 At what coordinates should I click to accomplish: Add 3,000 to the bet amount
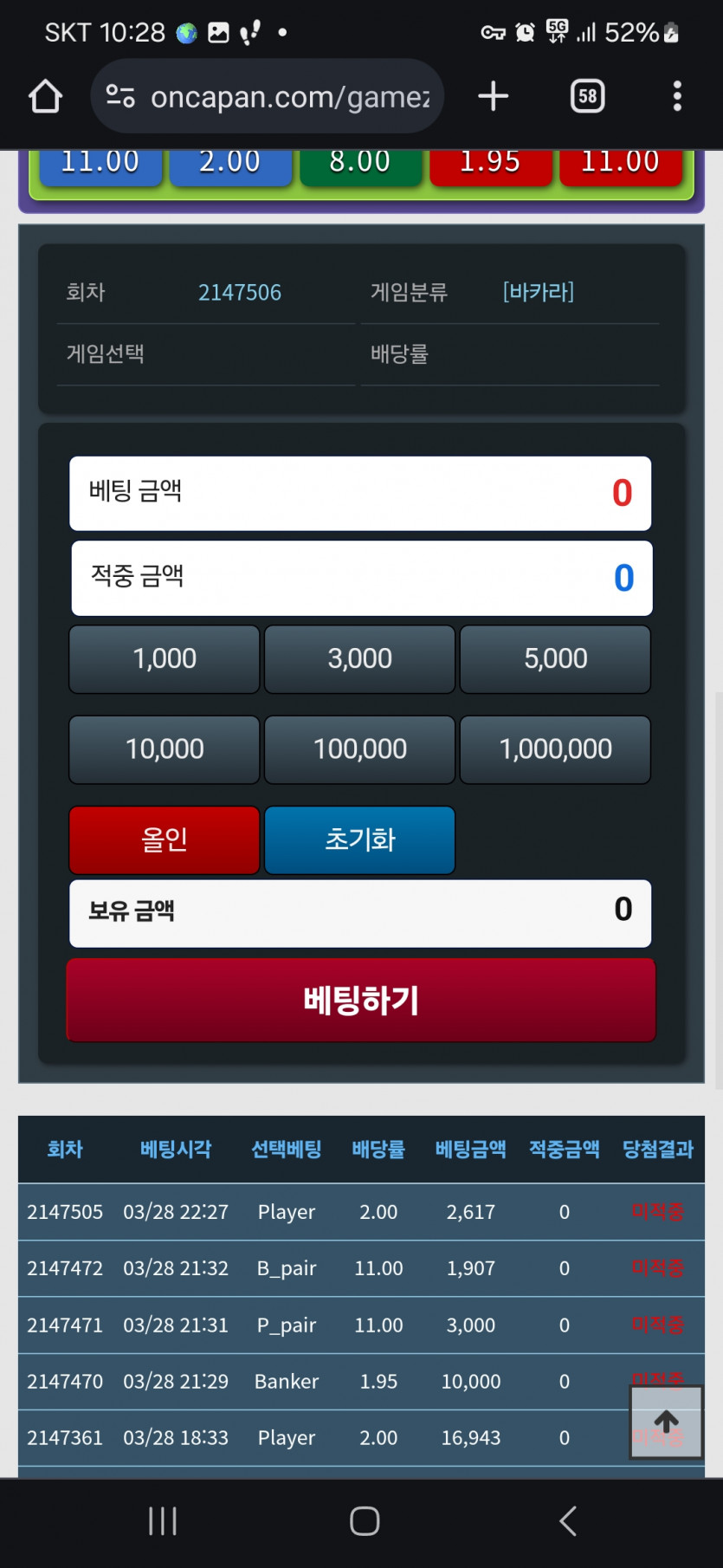[359, 659]
